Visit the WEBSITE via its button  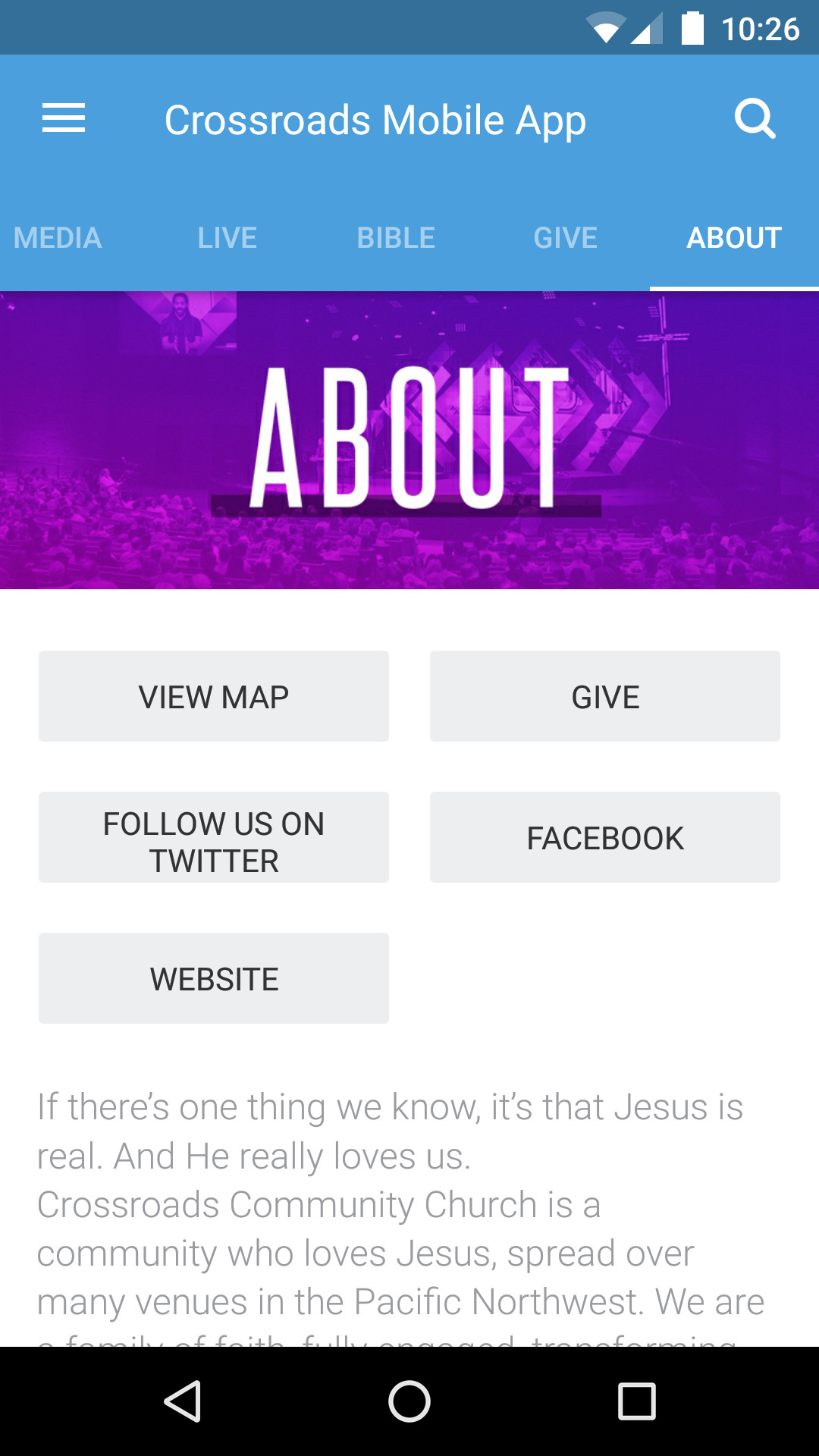pos(213,978)
